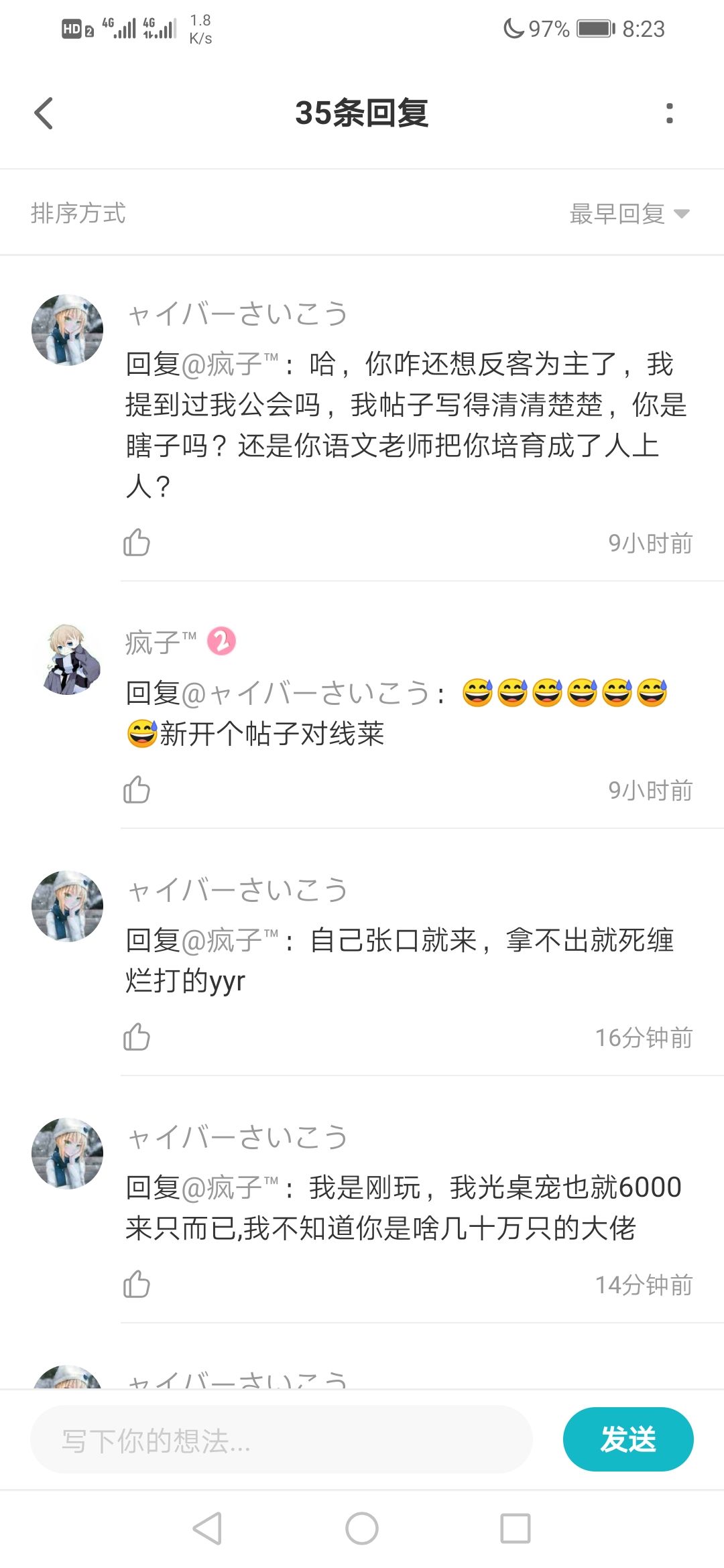Expand the sort order options arrow
The height and width of the screenshot is (1568, 724).
681,213
